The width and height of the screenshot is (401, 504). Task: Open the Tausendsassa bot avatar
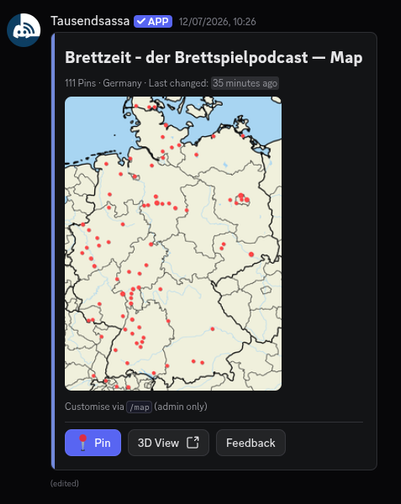coord(24,30)
